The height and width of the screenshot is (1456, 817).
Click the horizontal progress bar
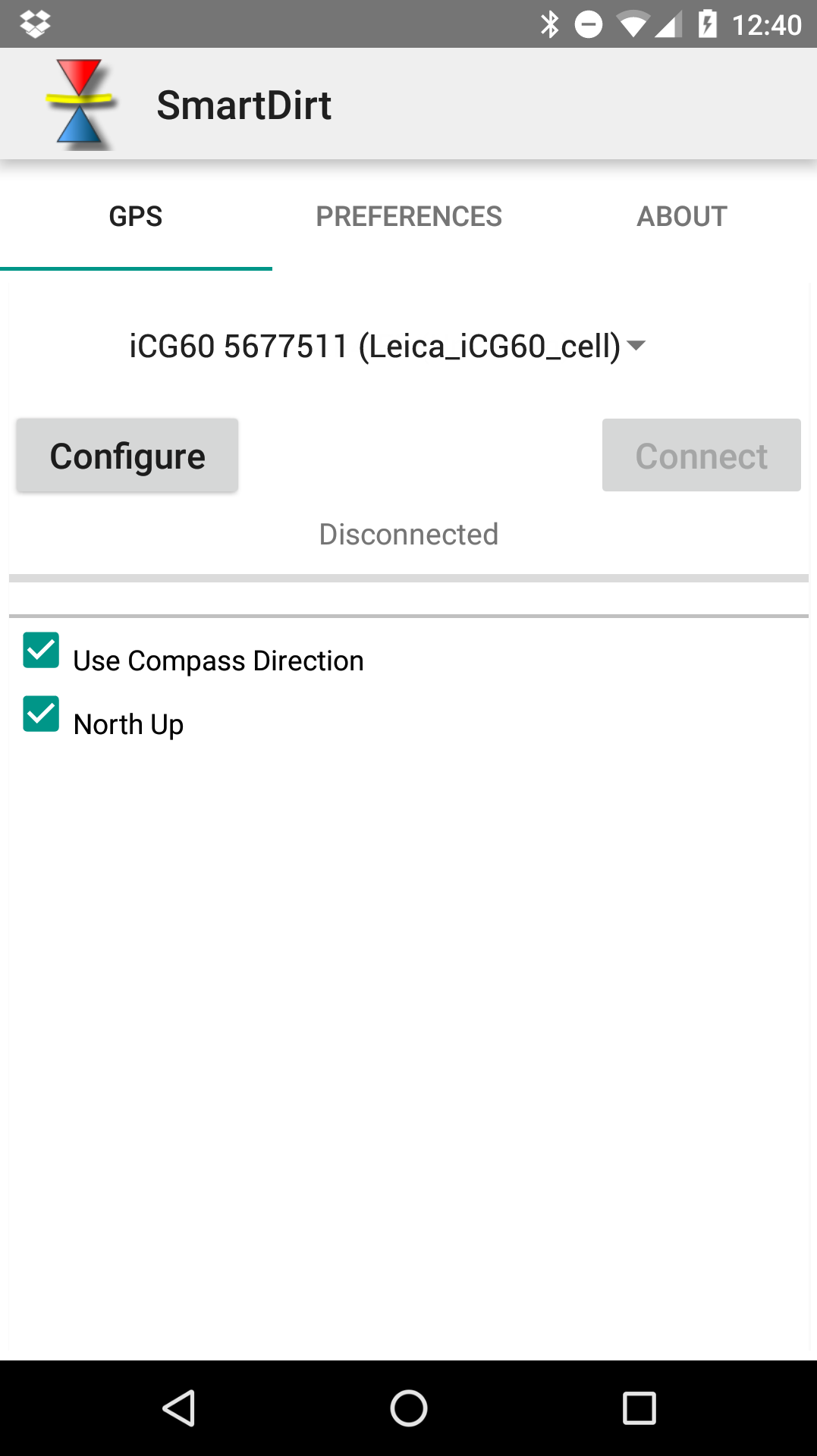click(408, 578)
